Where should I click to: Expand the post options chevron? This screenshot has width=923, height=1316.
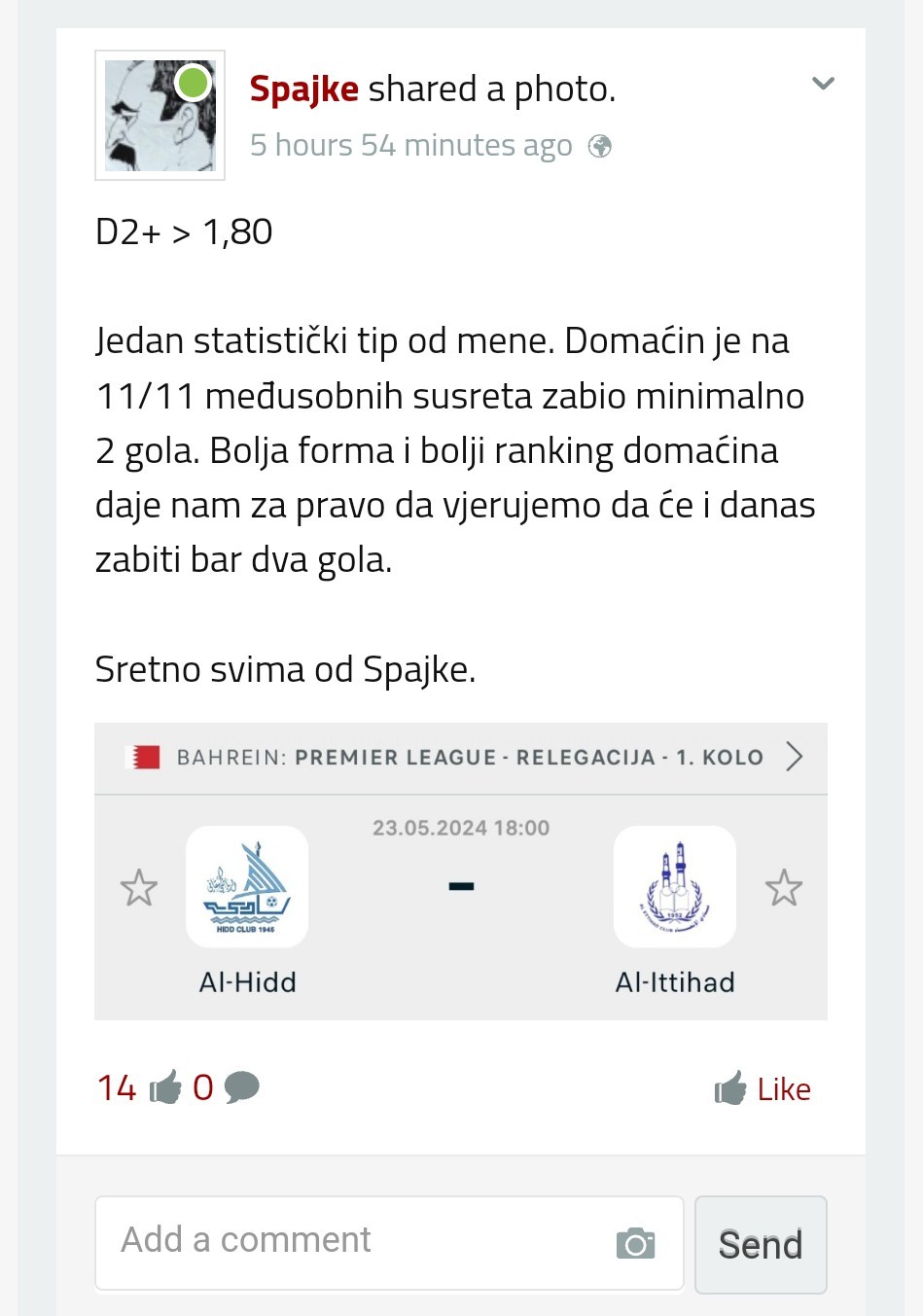(x=823, y=84)
